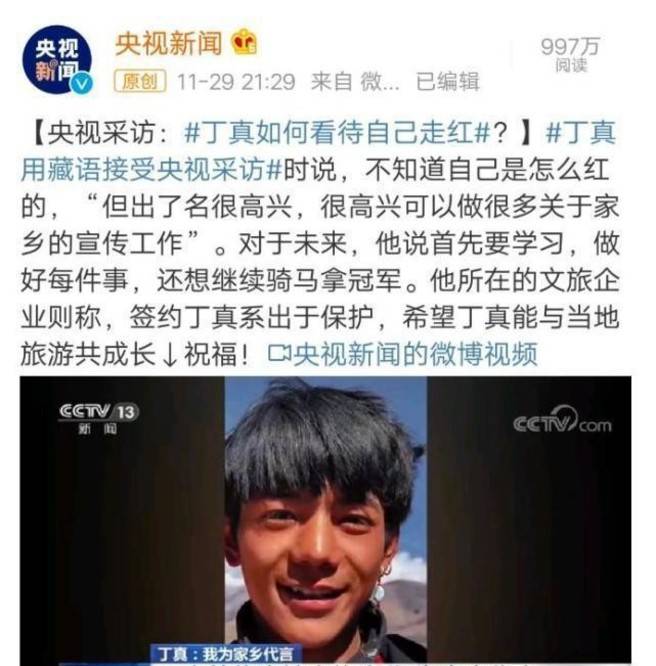Open 央视新闻 profile avatar
Screen dimensions: 656x666
pos(57,60)
